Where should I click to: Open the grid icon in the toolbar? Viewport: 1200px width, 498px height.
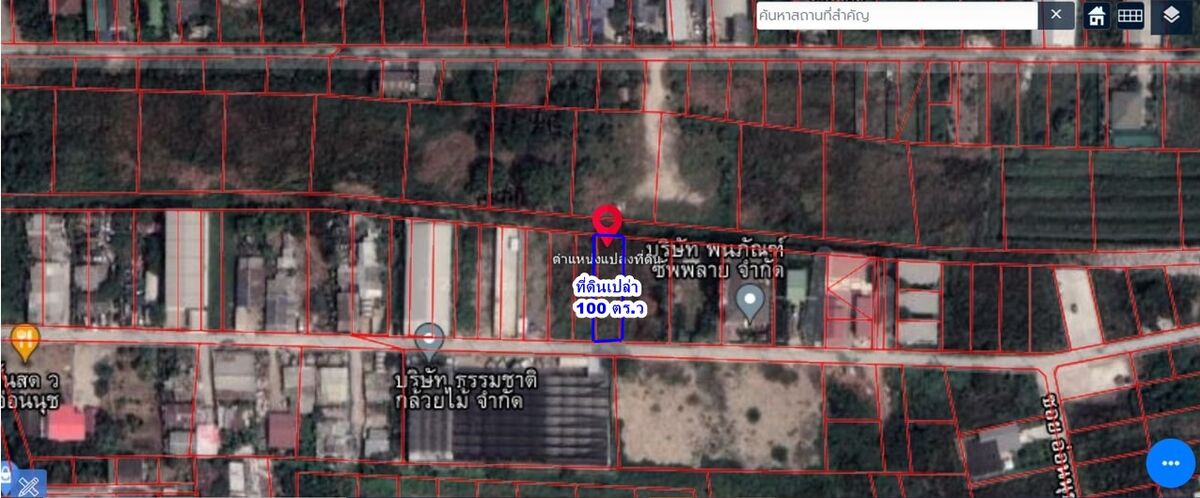coord(1130,15)
